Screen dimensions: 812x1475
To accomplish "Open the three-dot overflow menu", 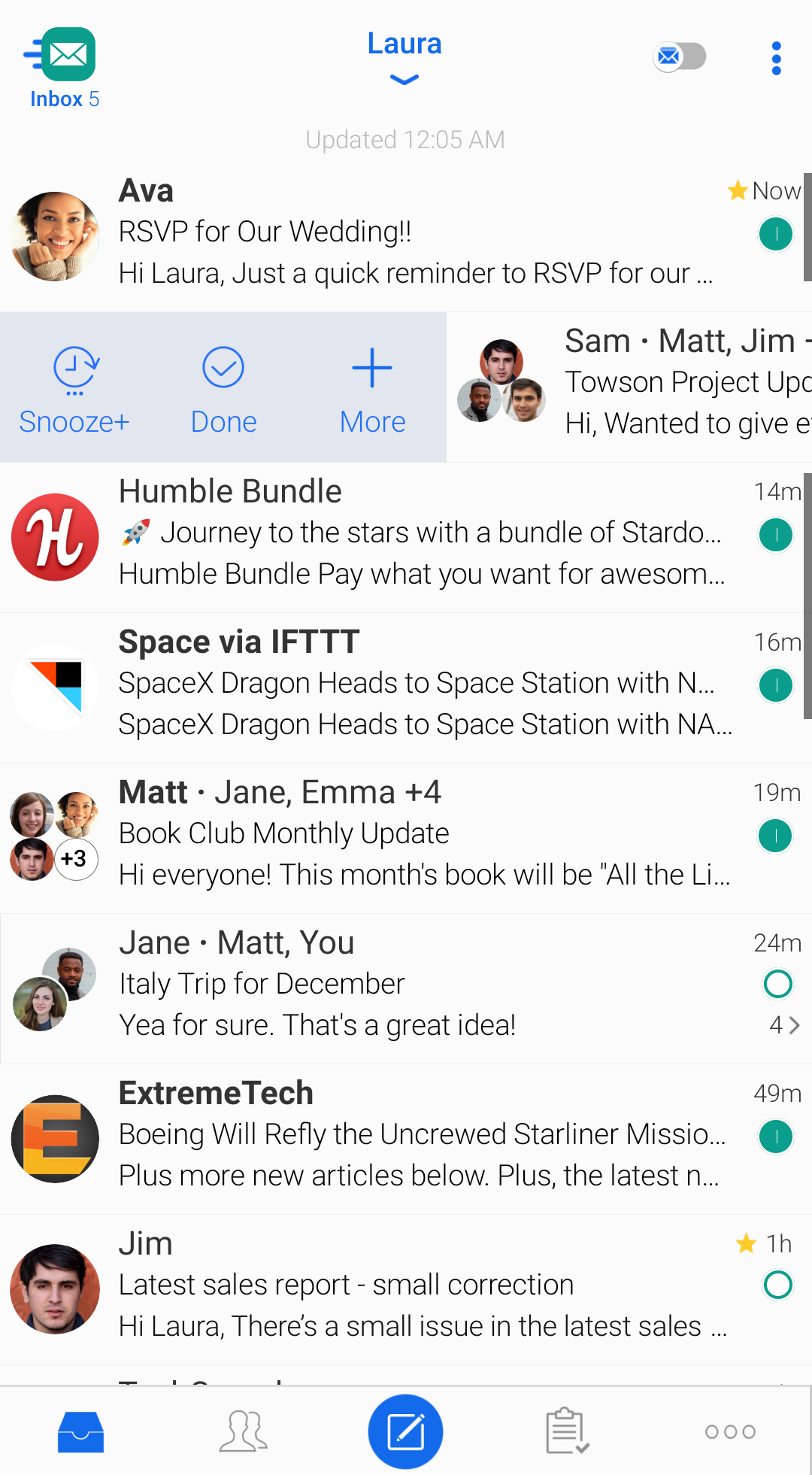I will pyautogui.click(x=777, y=58).
